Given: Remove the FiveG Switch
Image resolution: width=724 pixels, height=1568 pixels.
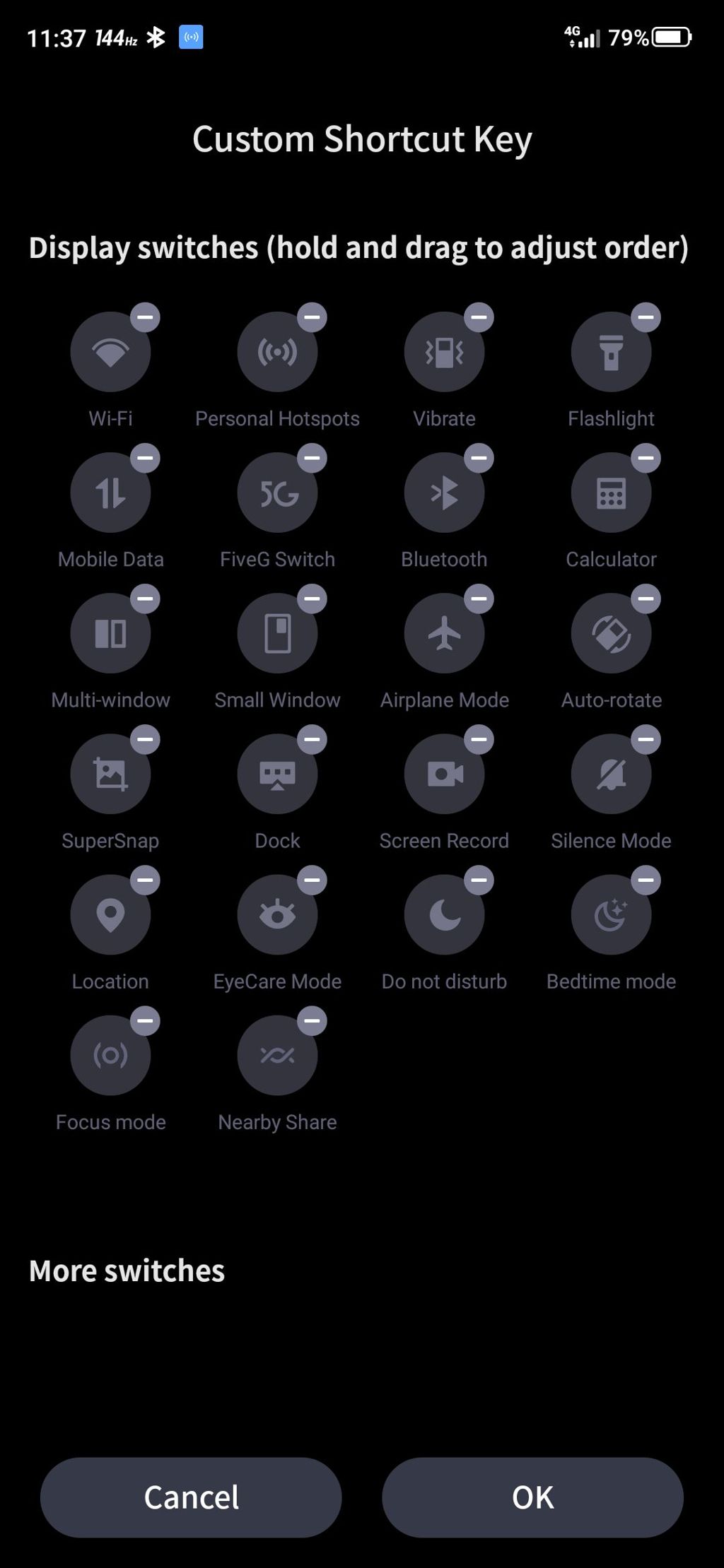Looking at the screenshot, I should pyautogui.click(x=312, y=458).
